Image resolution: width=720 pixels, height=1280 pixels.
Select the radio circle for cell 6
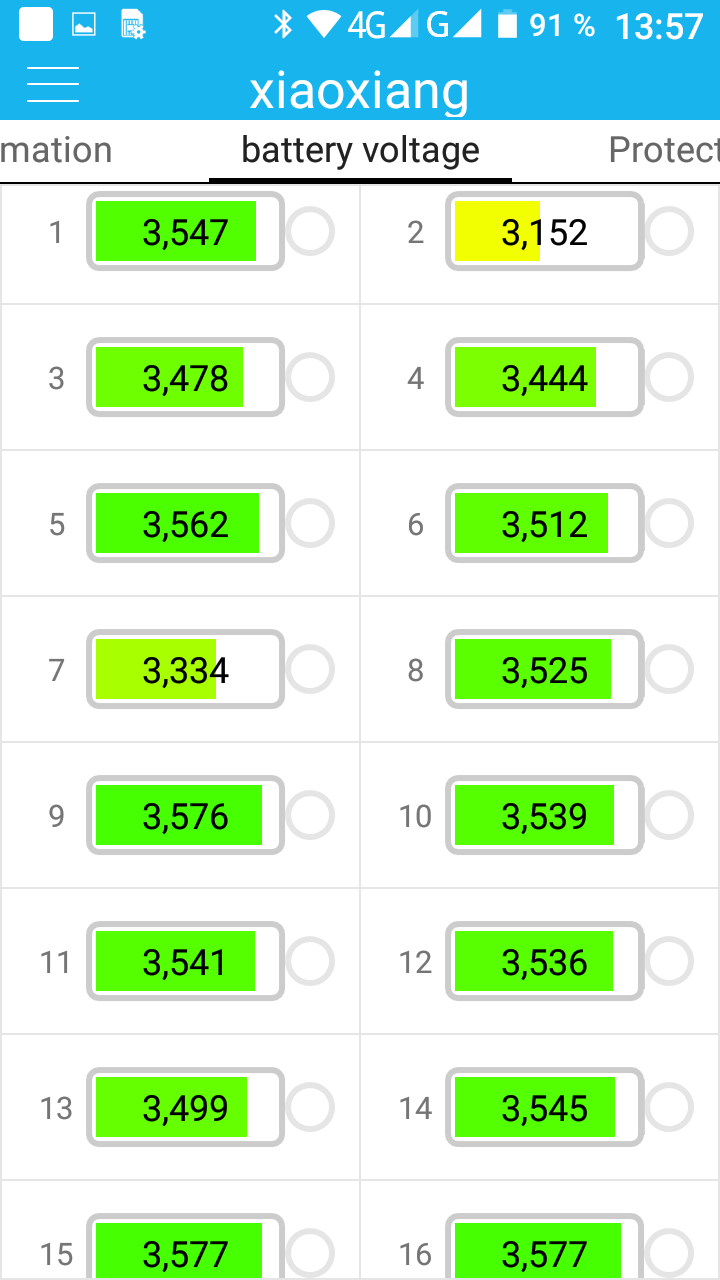pos(670,524)
